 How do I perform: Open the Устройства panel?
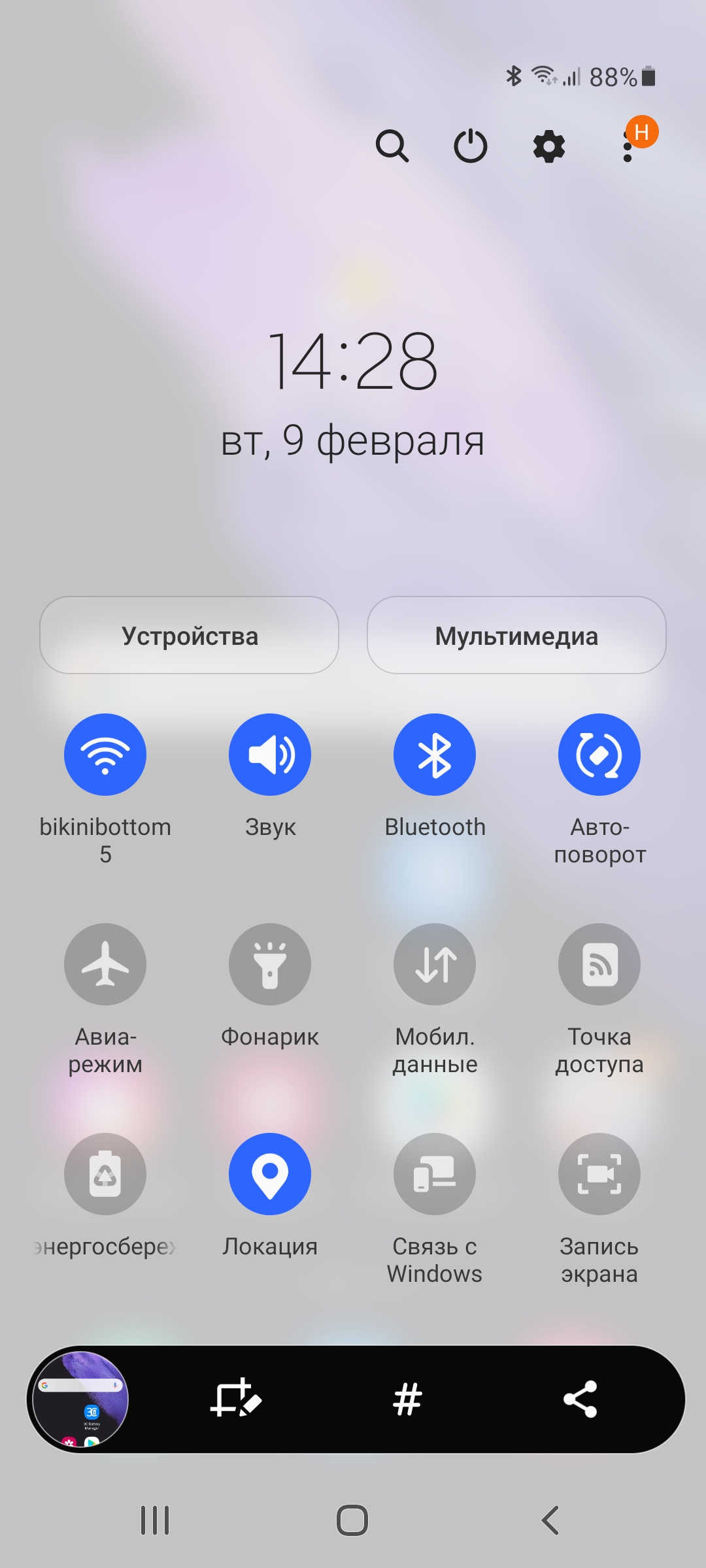tap(190, 635)
